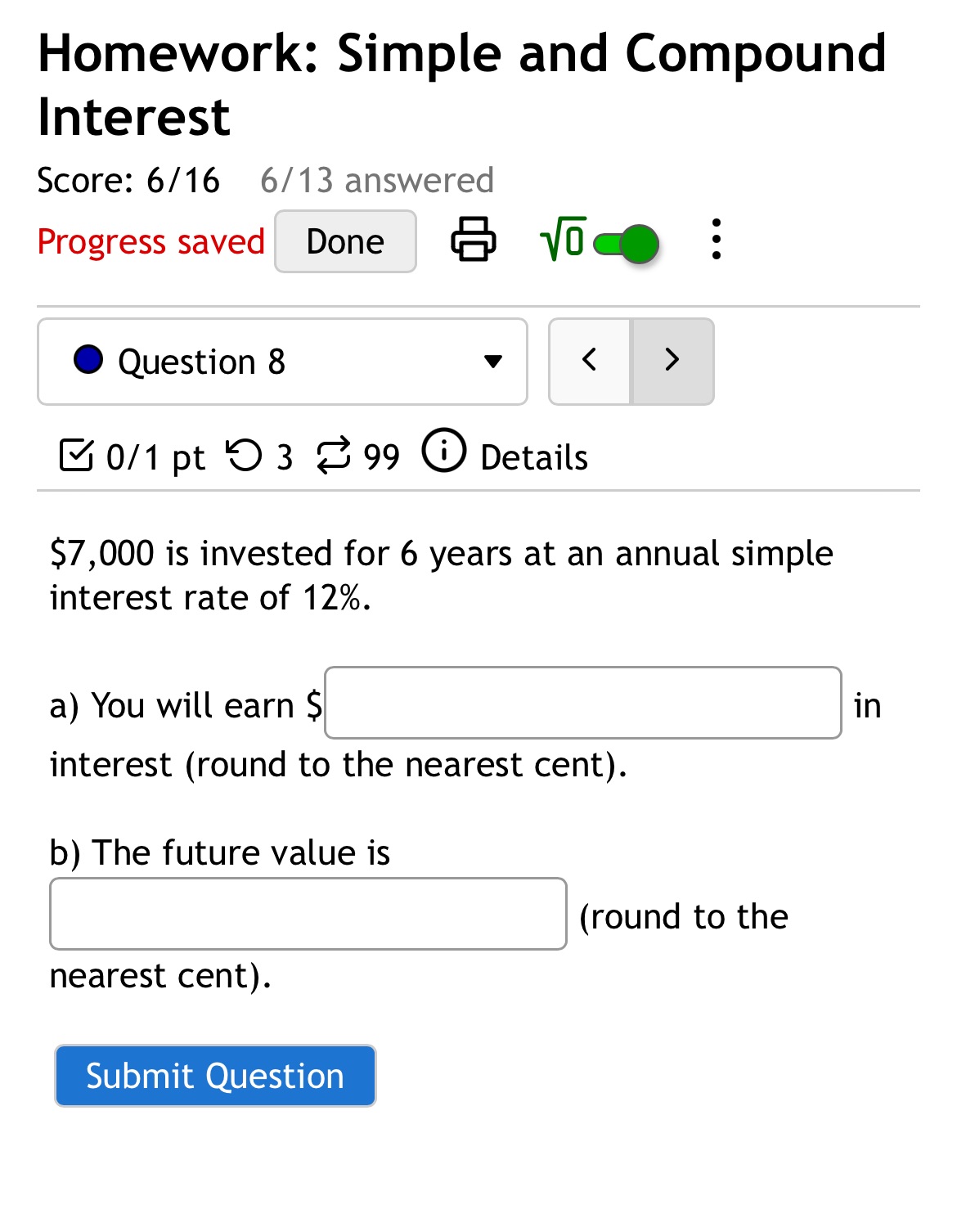
Task: Open the three-dot options menu
Action: click(x=715, y=240)
